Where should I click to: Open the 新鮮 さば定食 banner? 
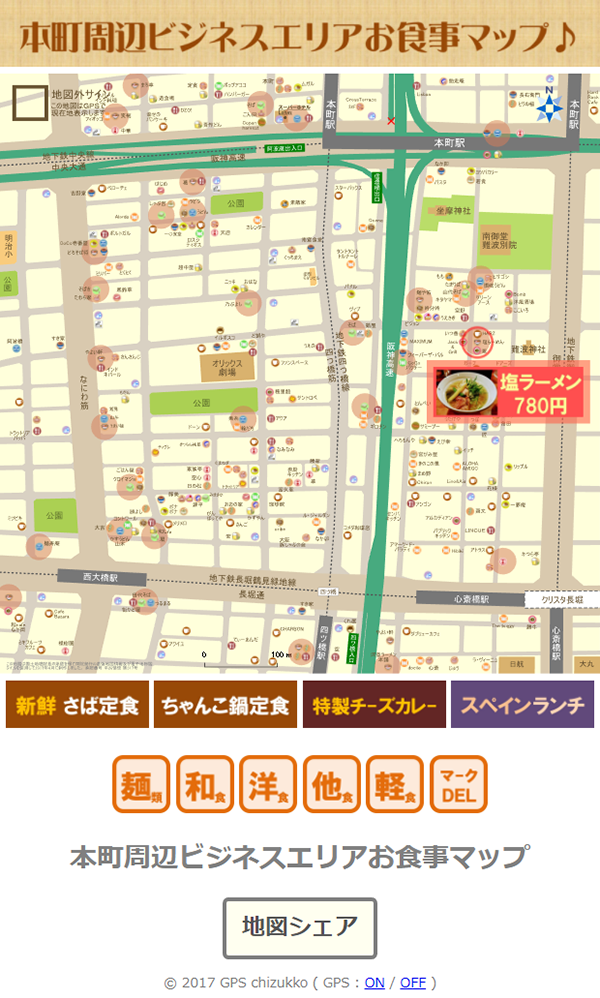[77, 705]
